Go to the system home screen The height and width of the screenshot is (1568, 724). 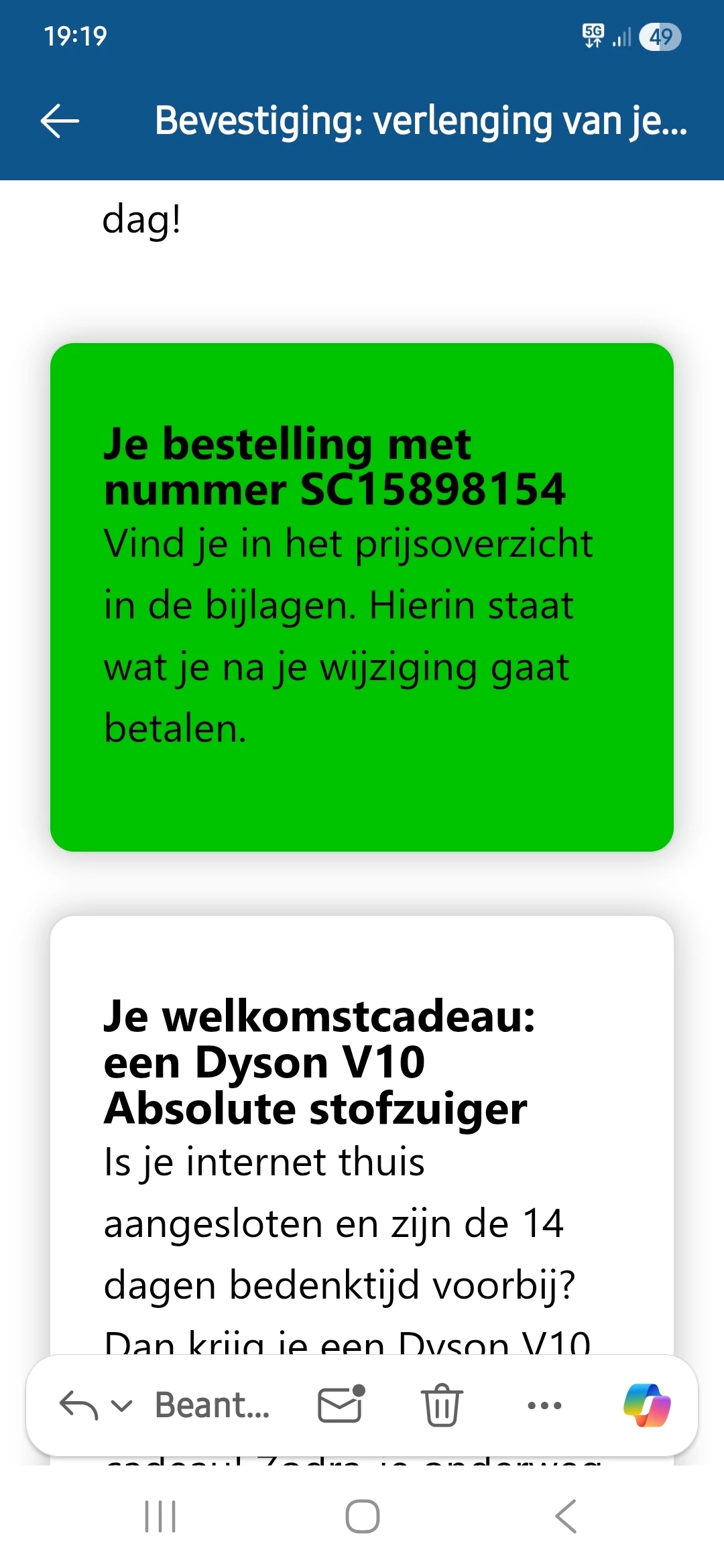pyautogui.click(x=362, y=1516)
